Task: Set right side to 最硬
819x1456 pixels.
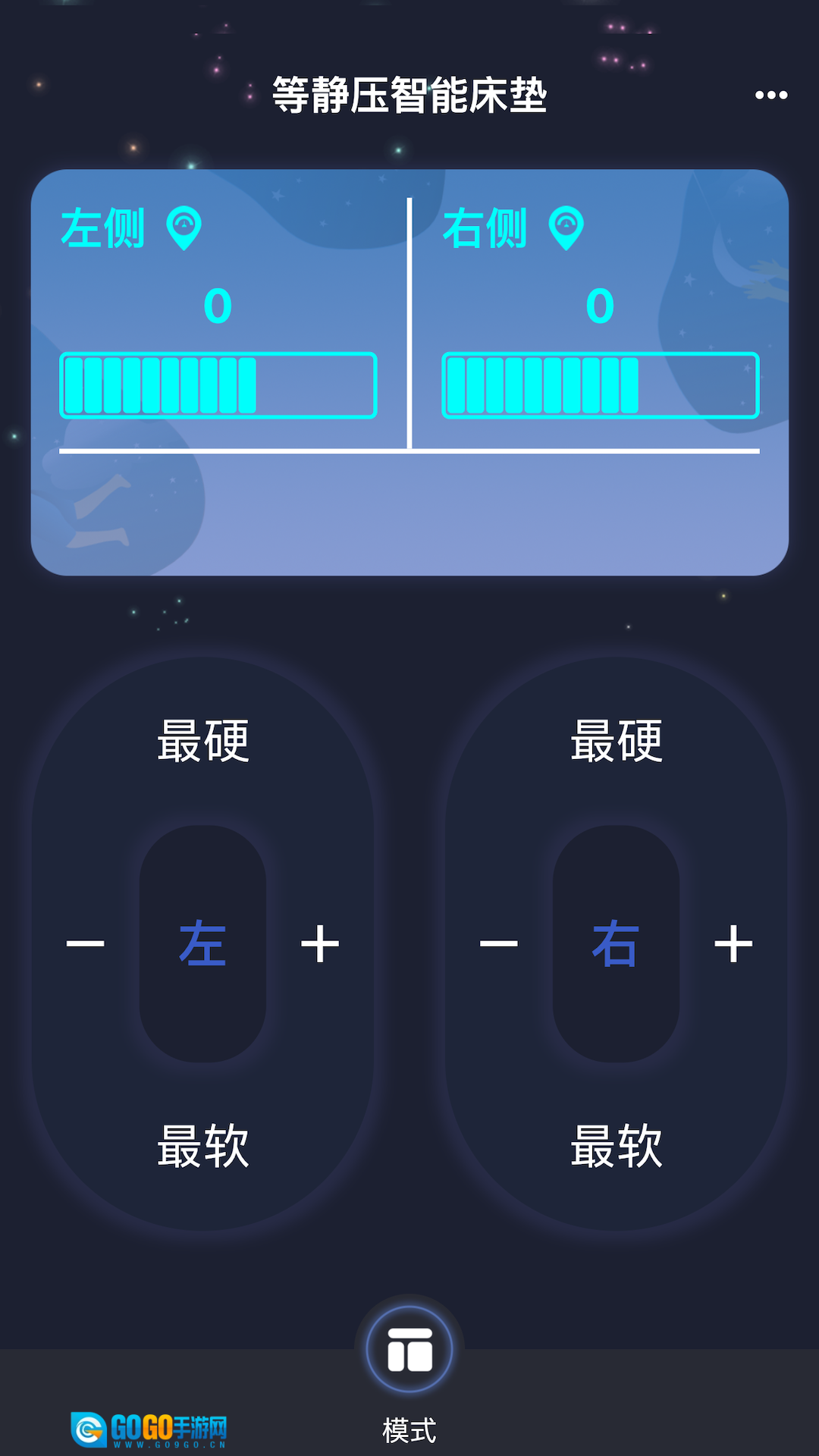Action: click(617, 741)
